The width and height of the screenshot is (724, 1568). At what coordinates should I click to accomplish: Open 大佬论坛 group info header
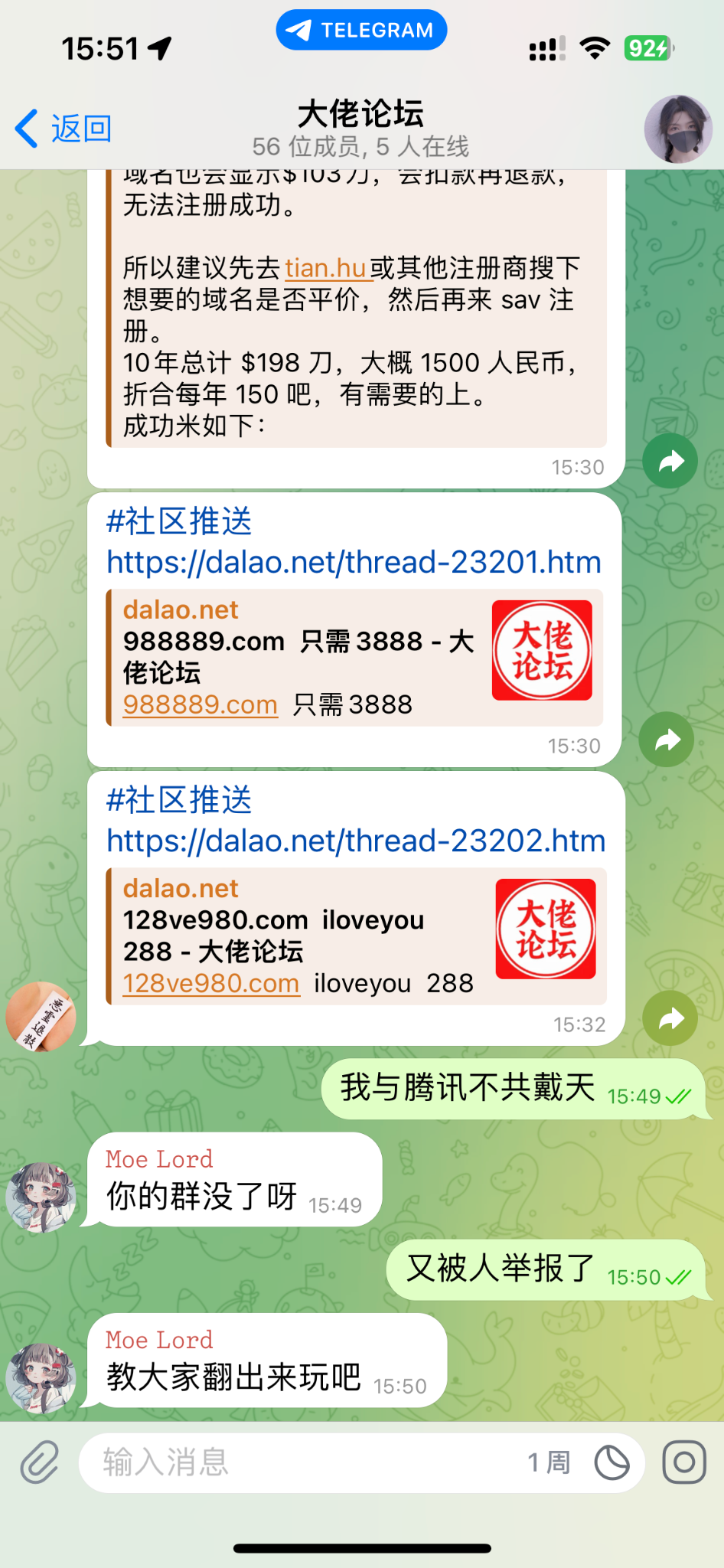click(x=360, y=128)
